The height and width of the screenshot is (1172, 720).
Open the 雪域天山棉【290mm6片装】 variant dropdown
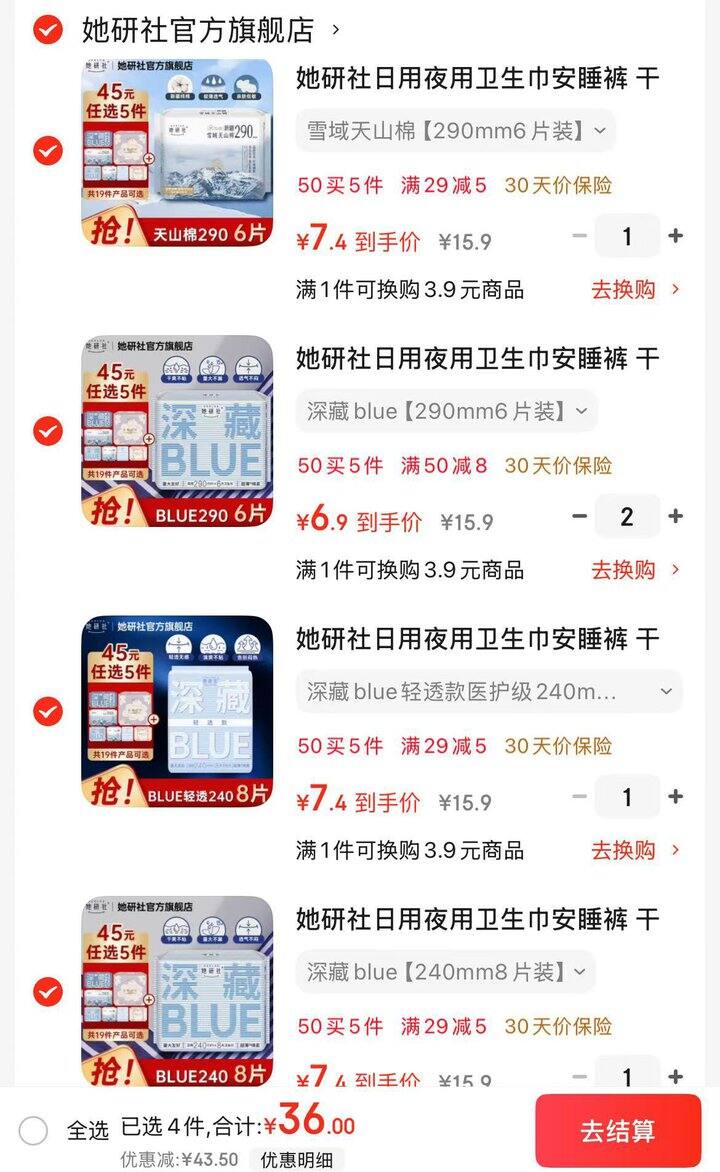pos(455,131)
